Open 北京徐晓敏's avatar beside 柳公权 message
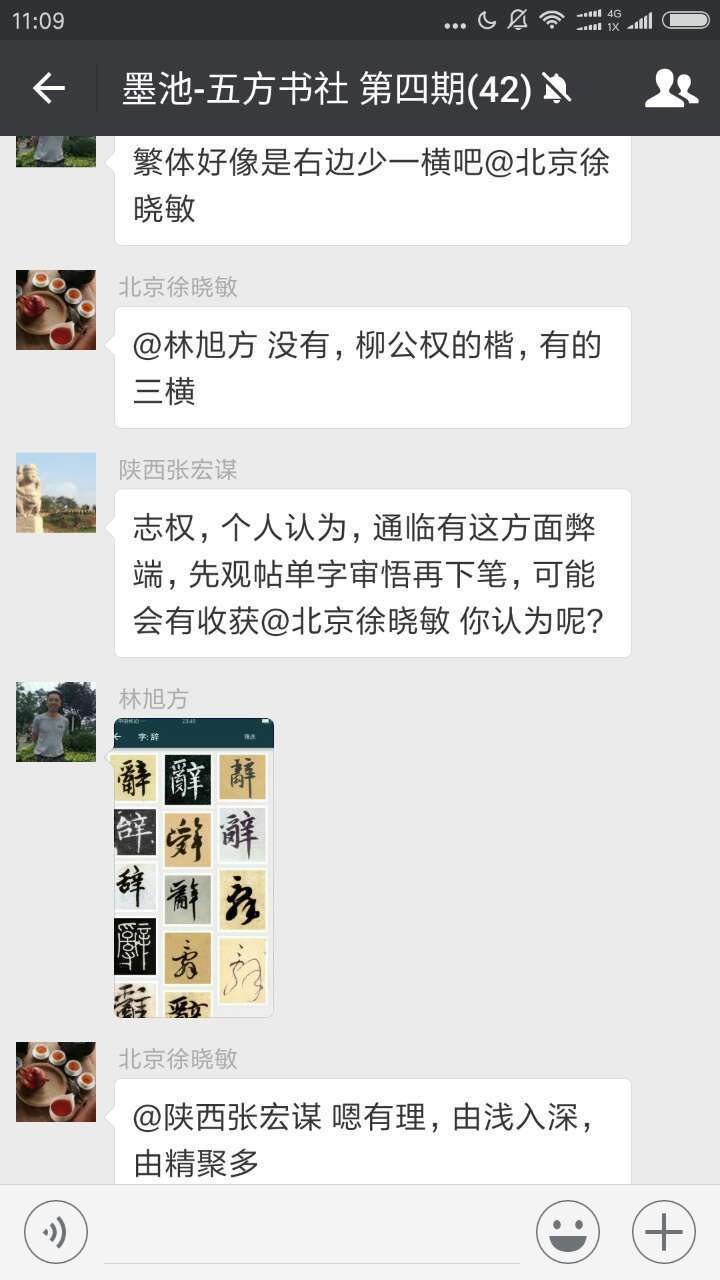This screenshot has height=1280, width=720. (x=56, y=310)
